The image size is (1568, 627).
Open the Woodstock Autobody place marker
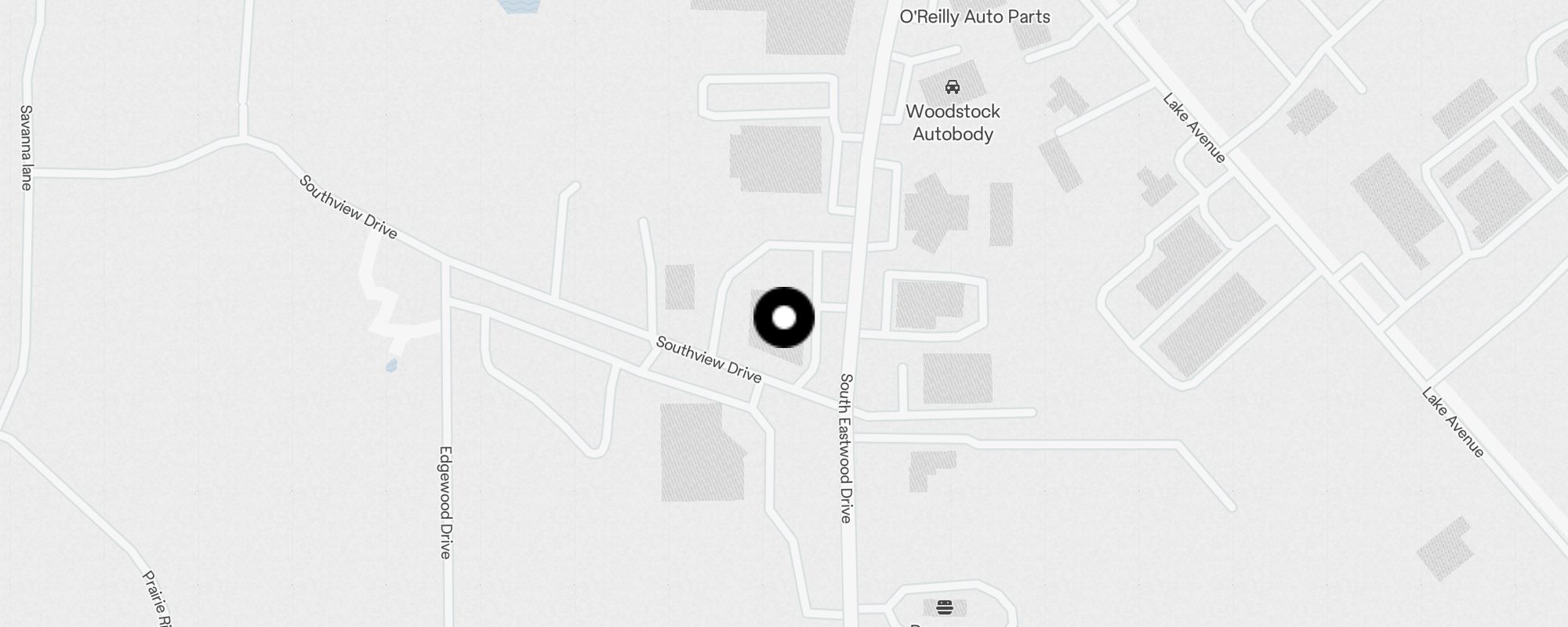[953, 87]
